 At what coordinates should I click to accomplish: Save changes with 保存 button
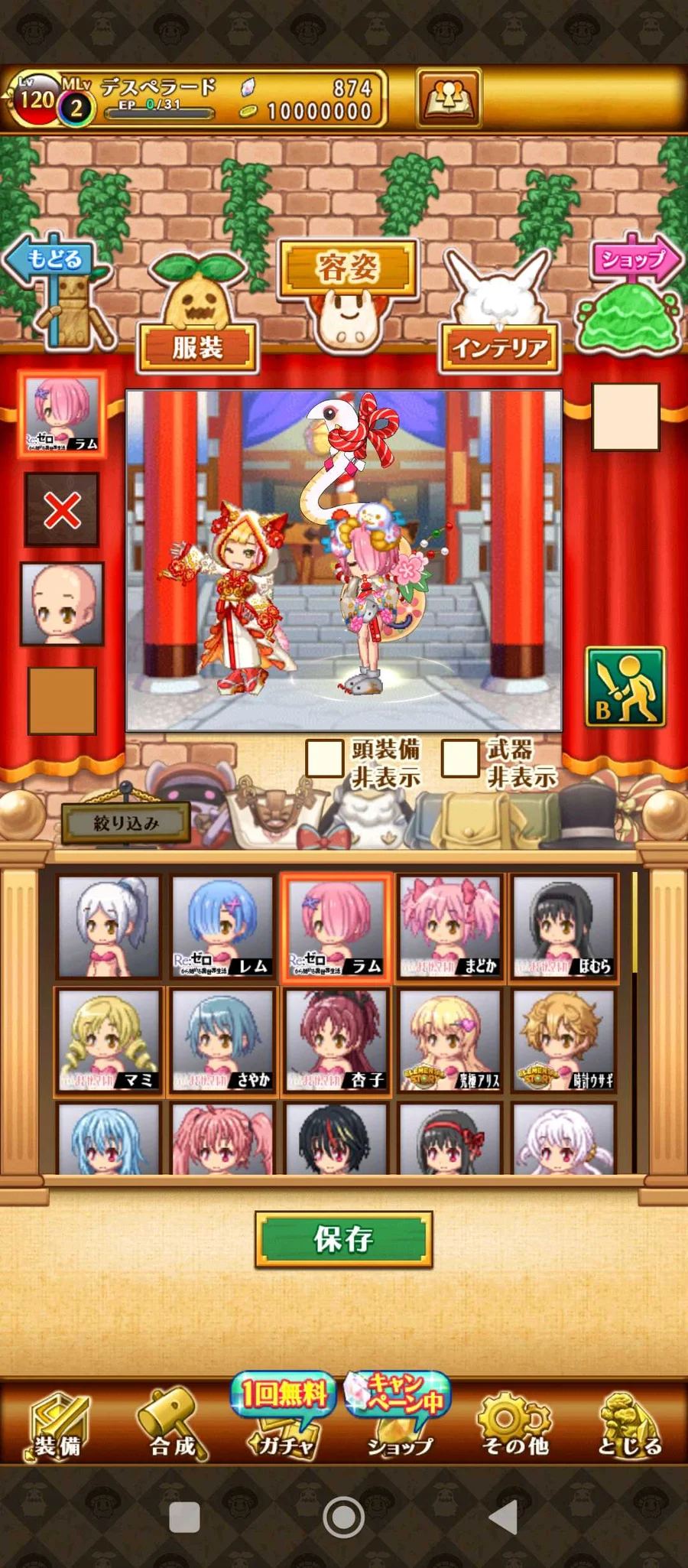click(344, 1239)
